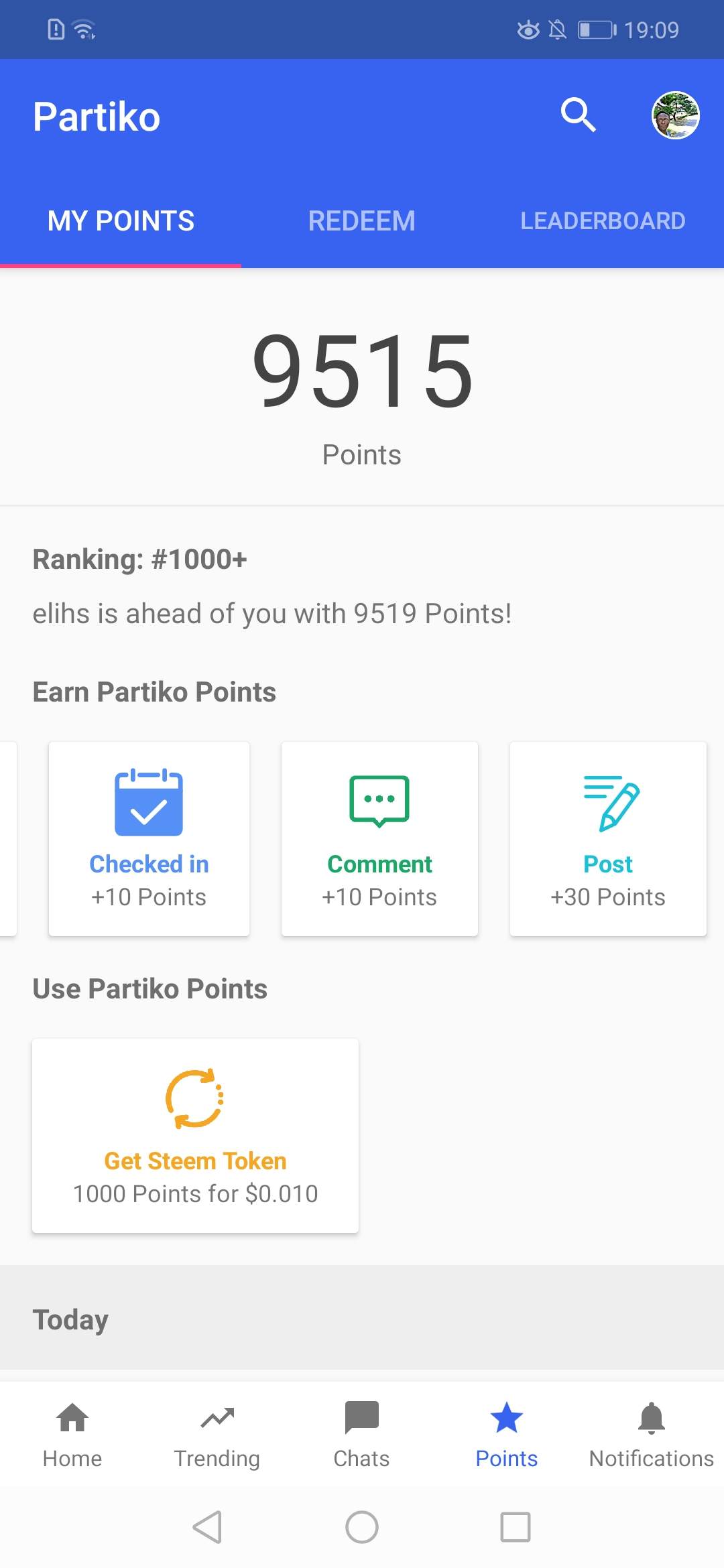Select the MY POINTS tab
The width and height of the screenshot is (724, 1568).
[121, 220]
